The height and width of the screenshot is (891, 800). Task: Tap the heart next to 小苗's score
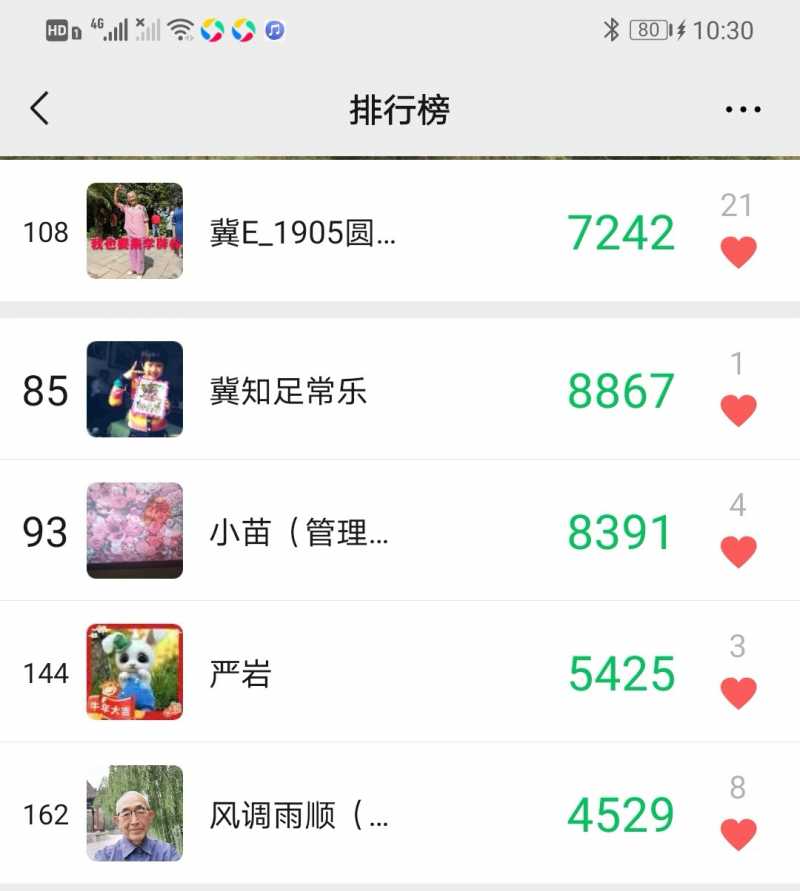(x=738, y=551)
